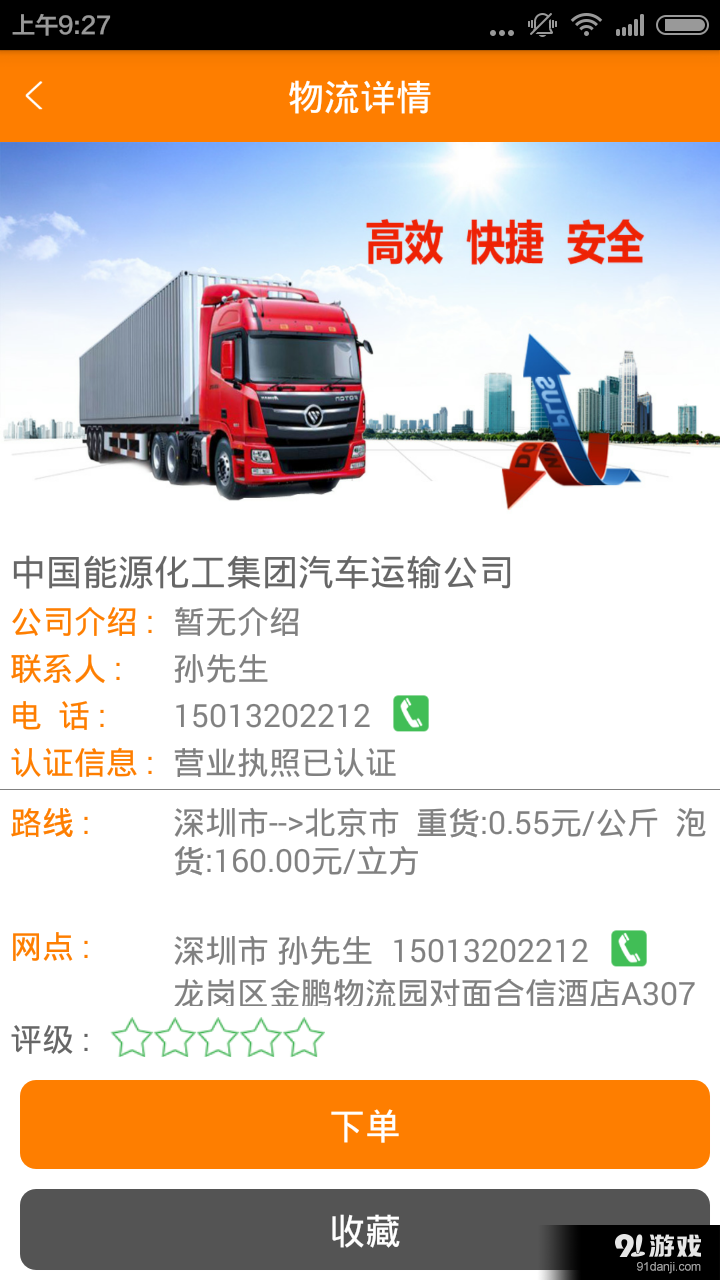Tap the 营业执照已认证 certification text

coord(290,762)
